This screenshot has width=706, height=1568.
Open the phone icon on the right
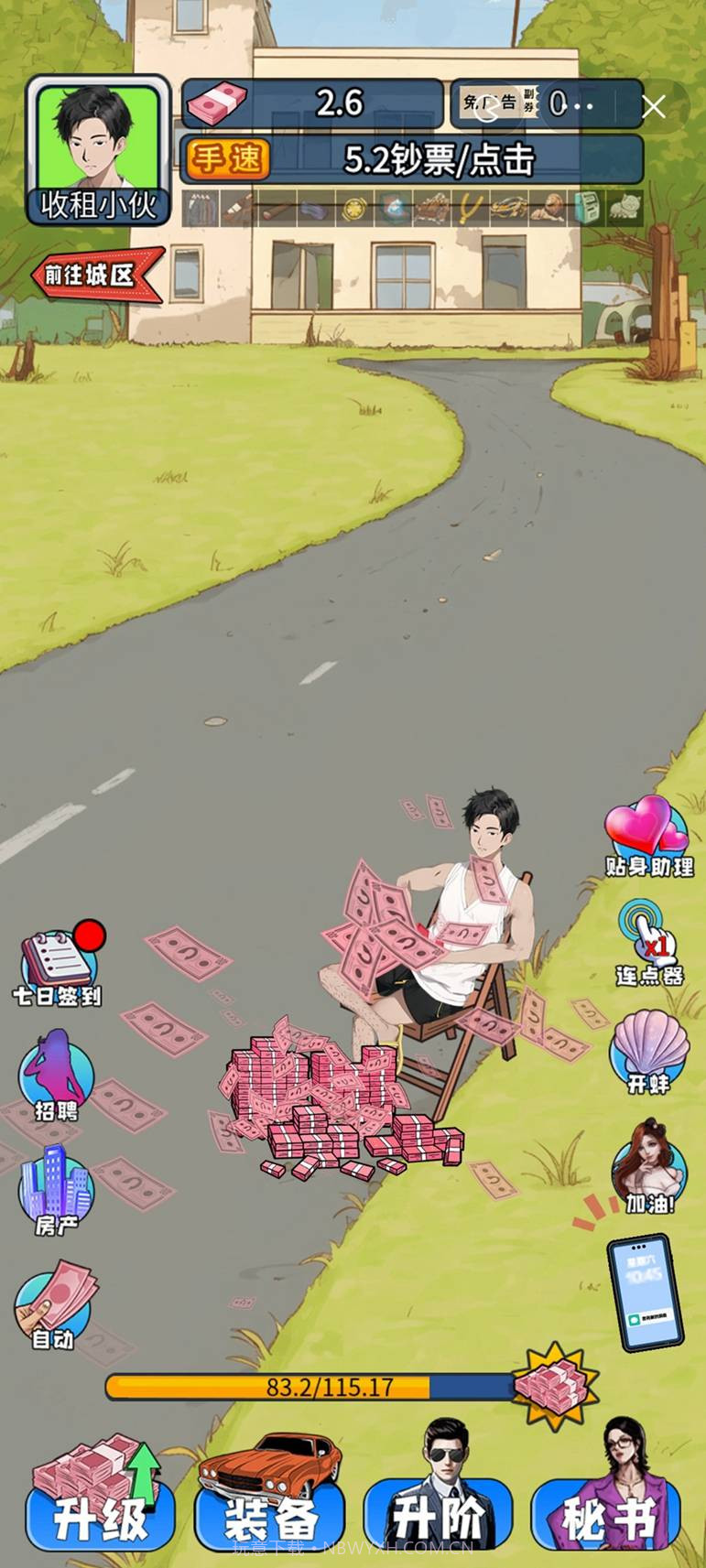[646, 1292]
